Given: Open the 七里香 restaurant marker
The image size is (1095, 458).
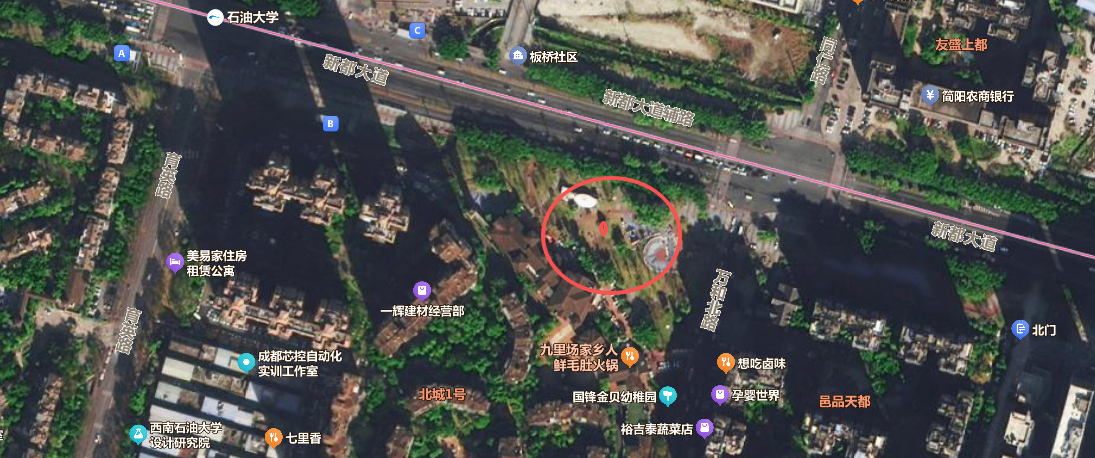Looking at the screenshot, I should (273, 437).
